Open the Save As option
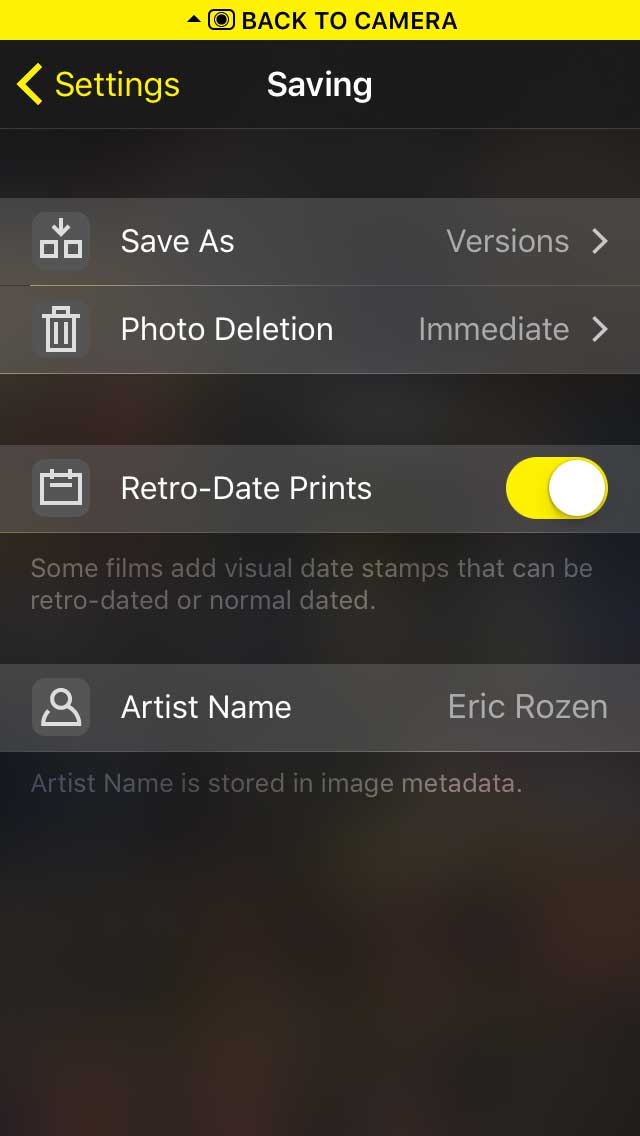This screenshot has width=640, height=1136. (x=320, y=241)
